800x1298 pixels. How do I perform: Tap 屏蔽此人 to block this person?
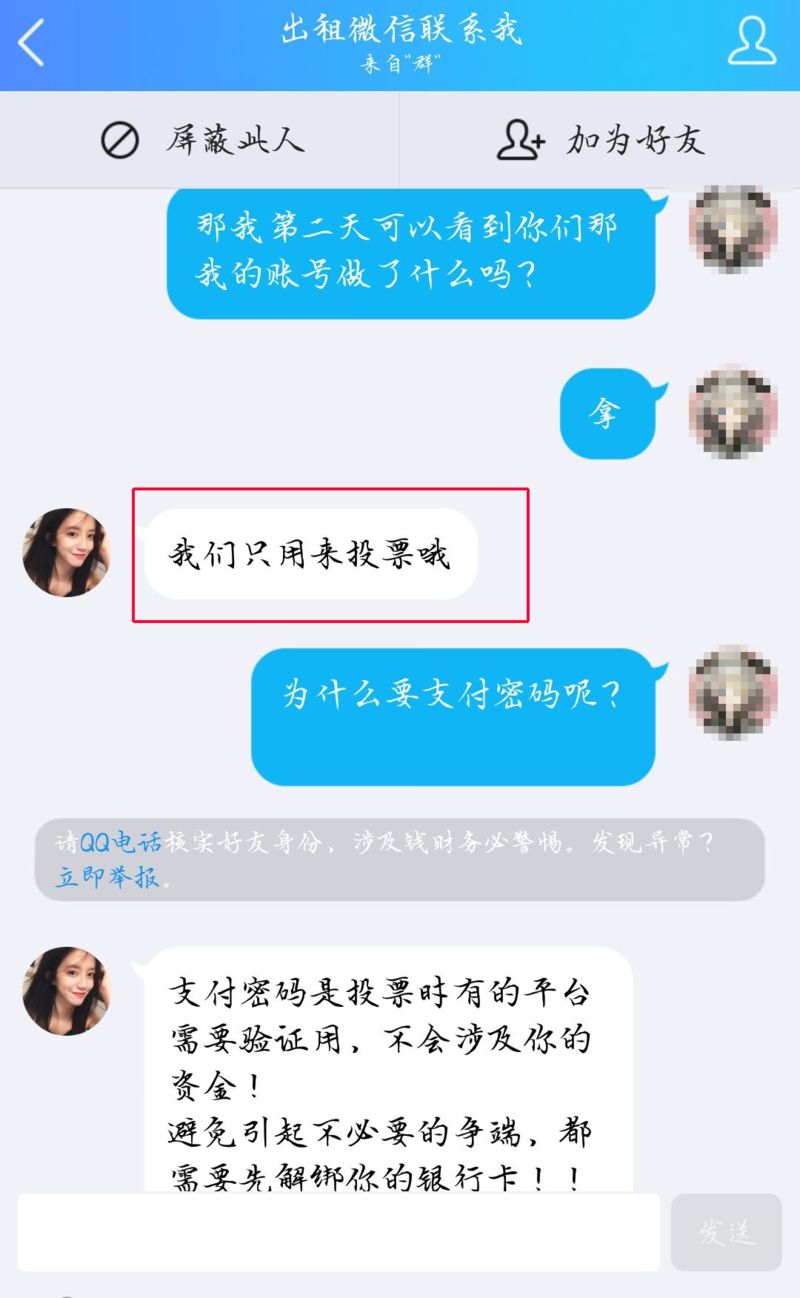pyautogui.click(x=200, y=140)
